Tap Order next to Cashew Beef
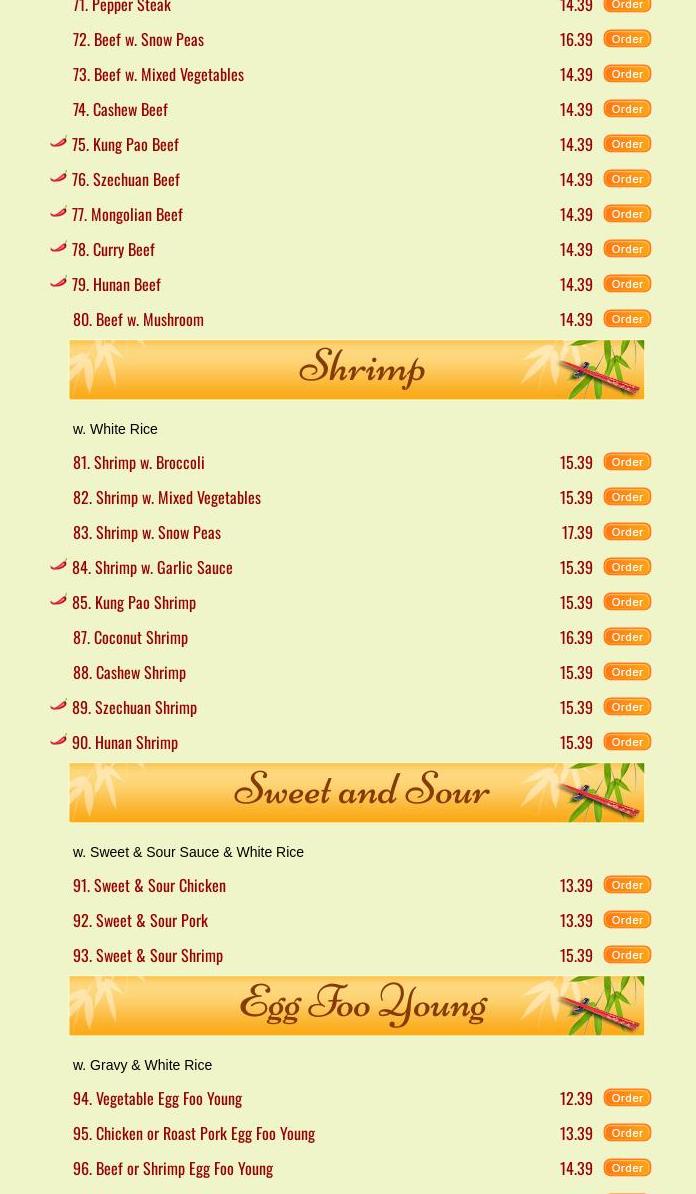 [627, 109]
